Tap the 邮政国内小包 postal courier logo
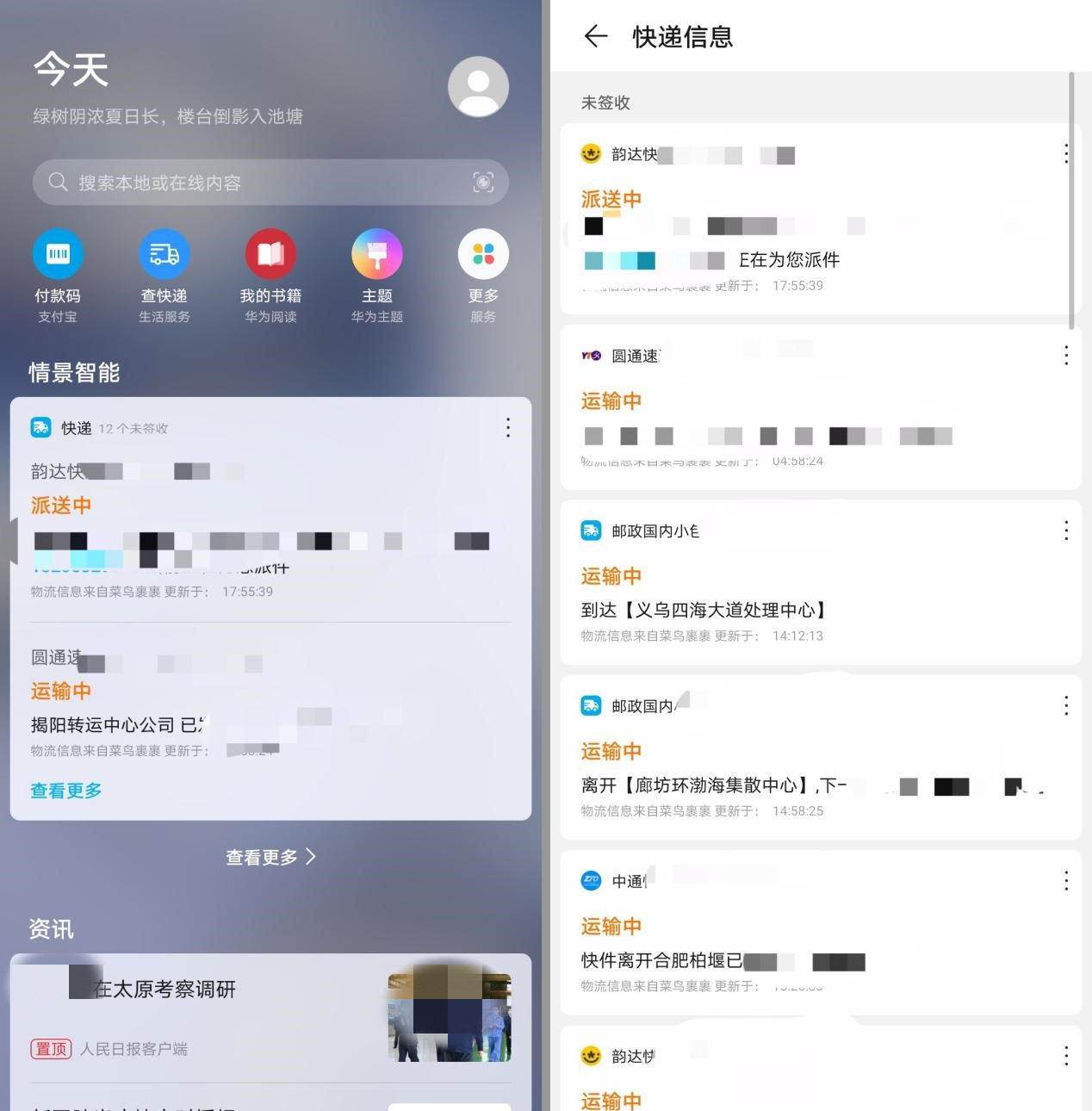Viewport: 1092px width, 1111px height. coord(591,531)
